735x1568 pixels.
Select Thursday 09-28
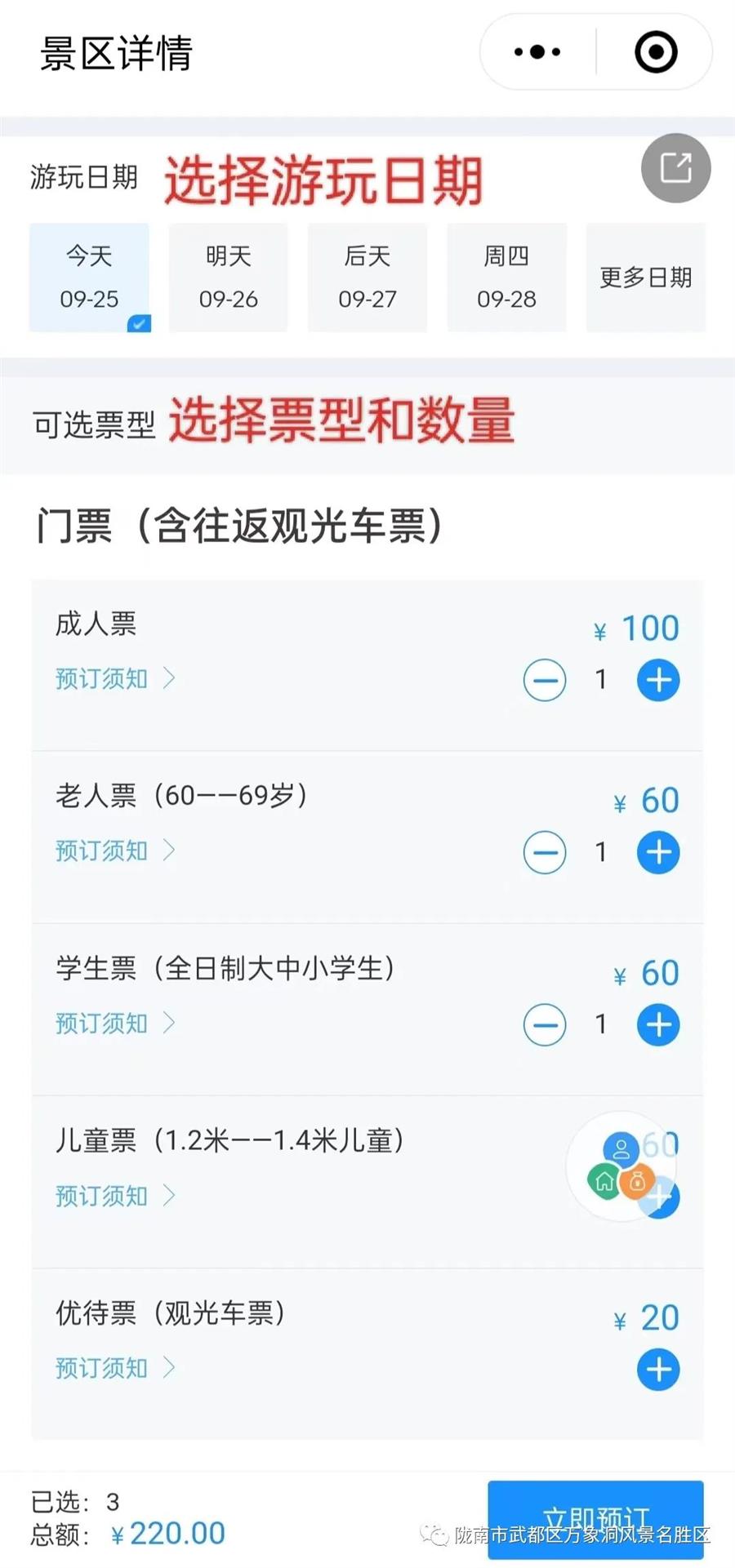pyautogui.click(x=506, y=278)
